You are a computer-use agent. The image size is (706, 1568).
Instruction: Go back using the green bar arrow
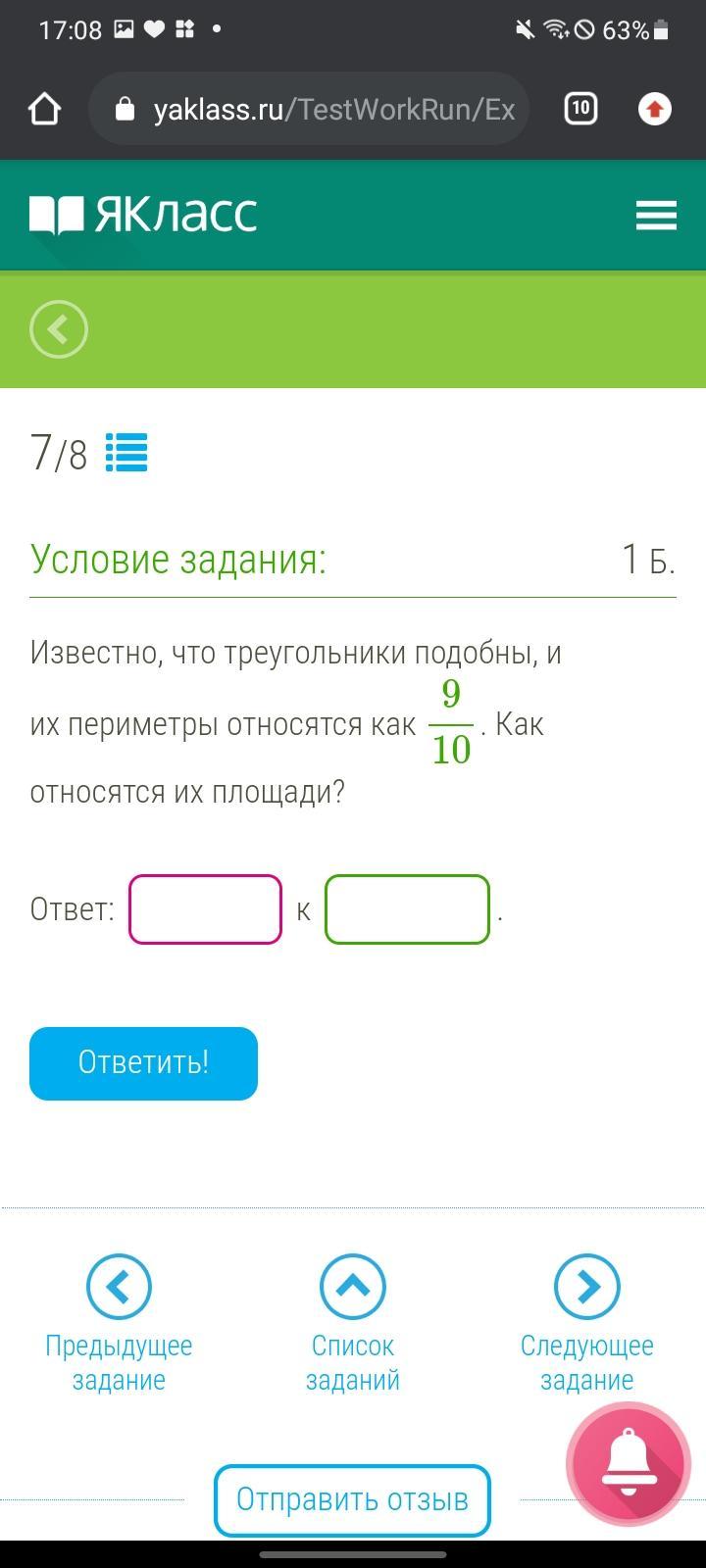click(59, 328)
